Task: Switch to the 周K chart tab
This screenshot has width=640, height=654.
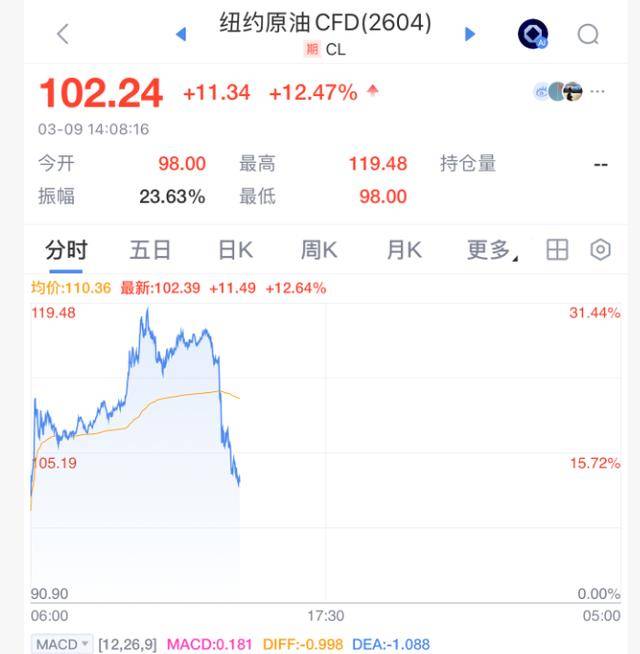Action: [319, 250]
